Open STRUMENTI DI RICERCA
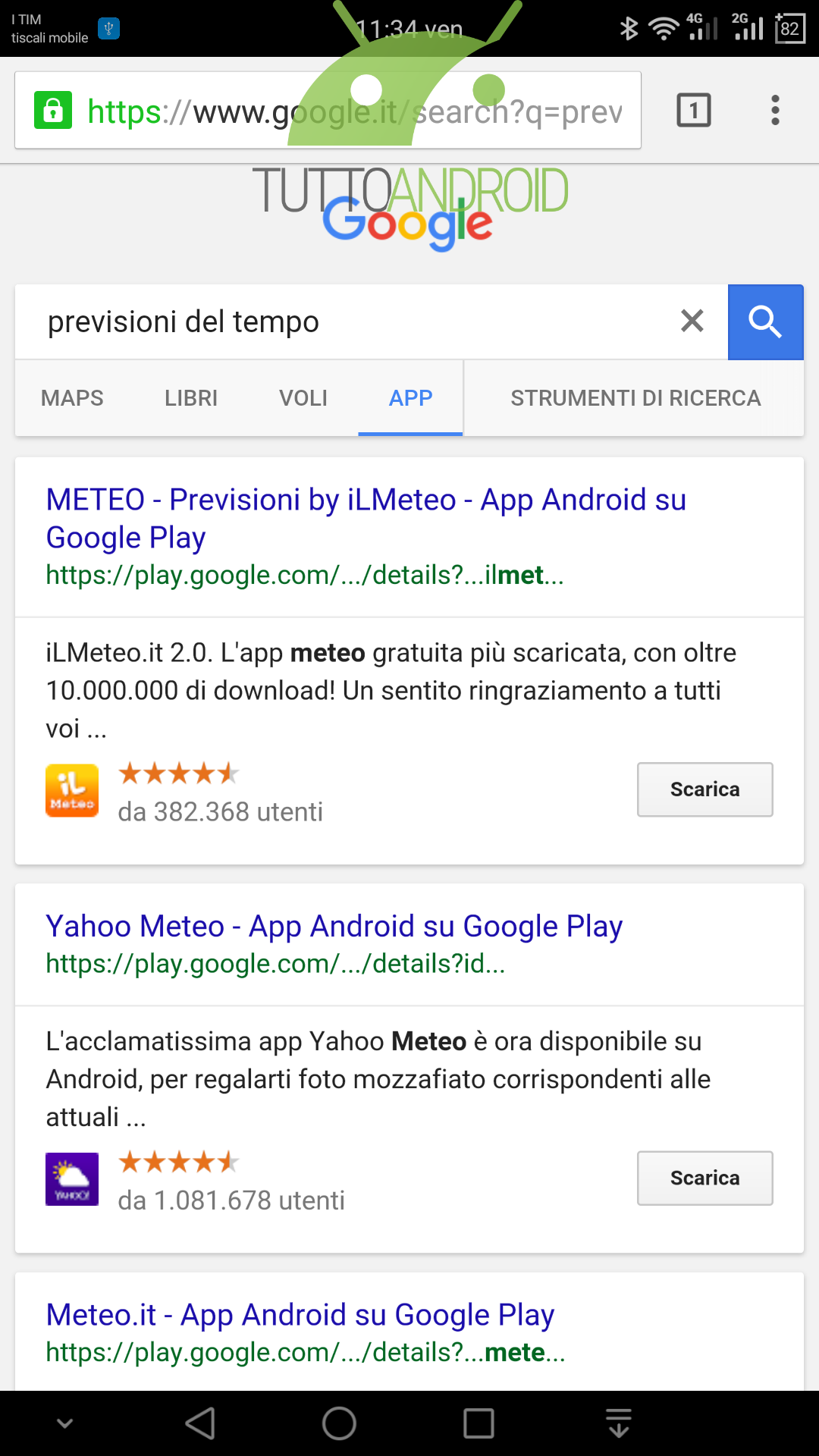 pyautogui.click(x=635, y=398)
